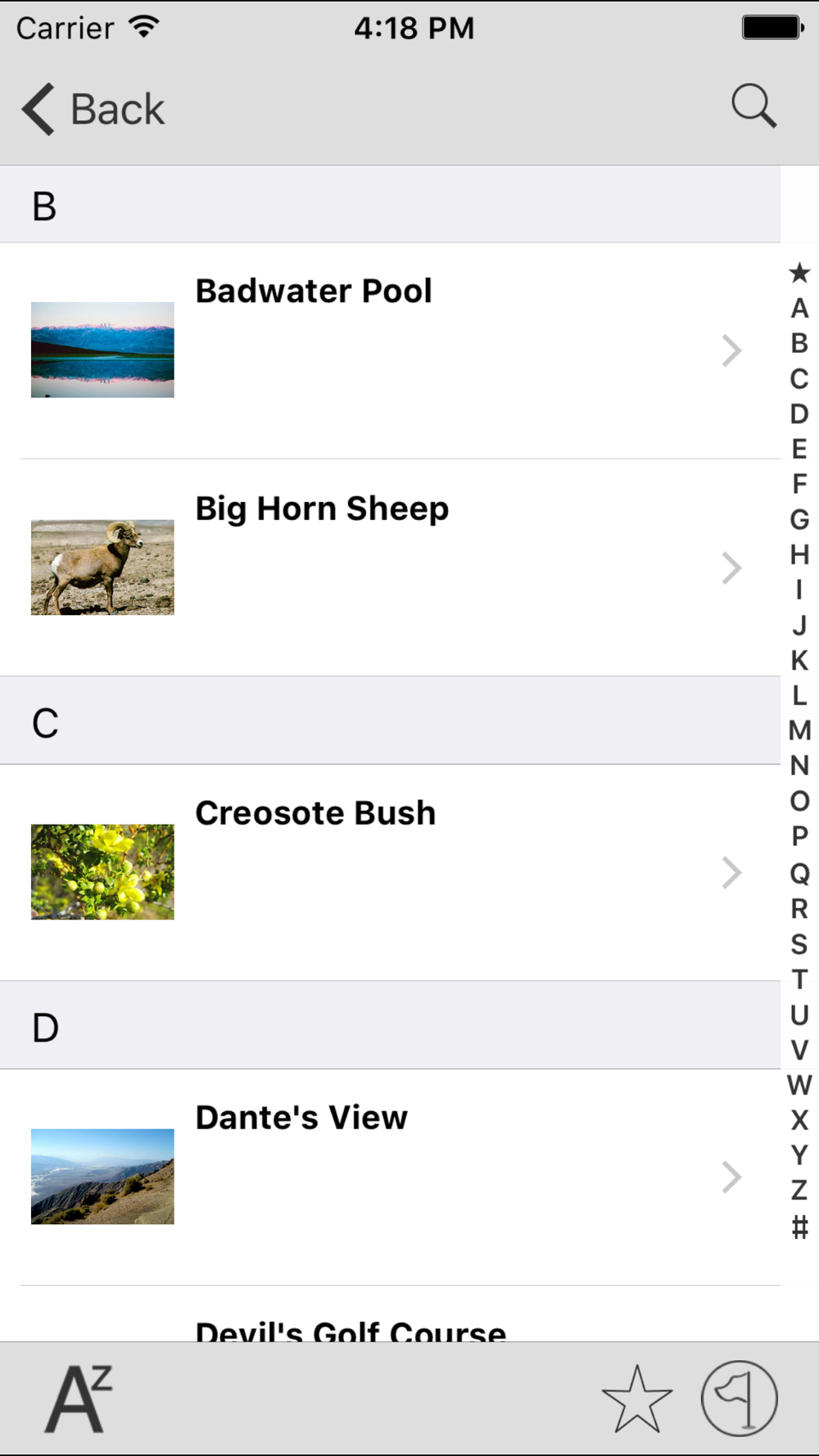819x1456 pixels.
Task: Open the flag tab in bottom bar
Action: pos(740,1399)
